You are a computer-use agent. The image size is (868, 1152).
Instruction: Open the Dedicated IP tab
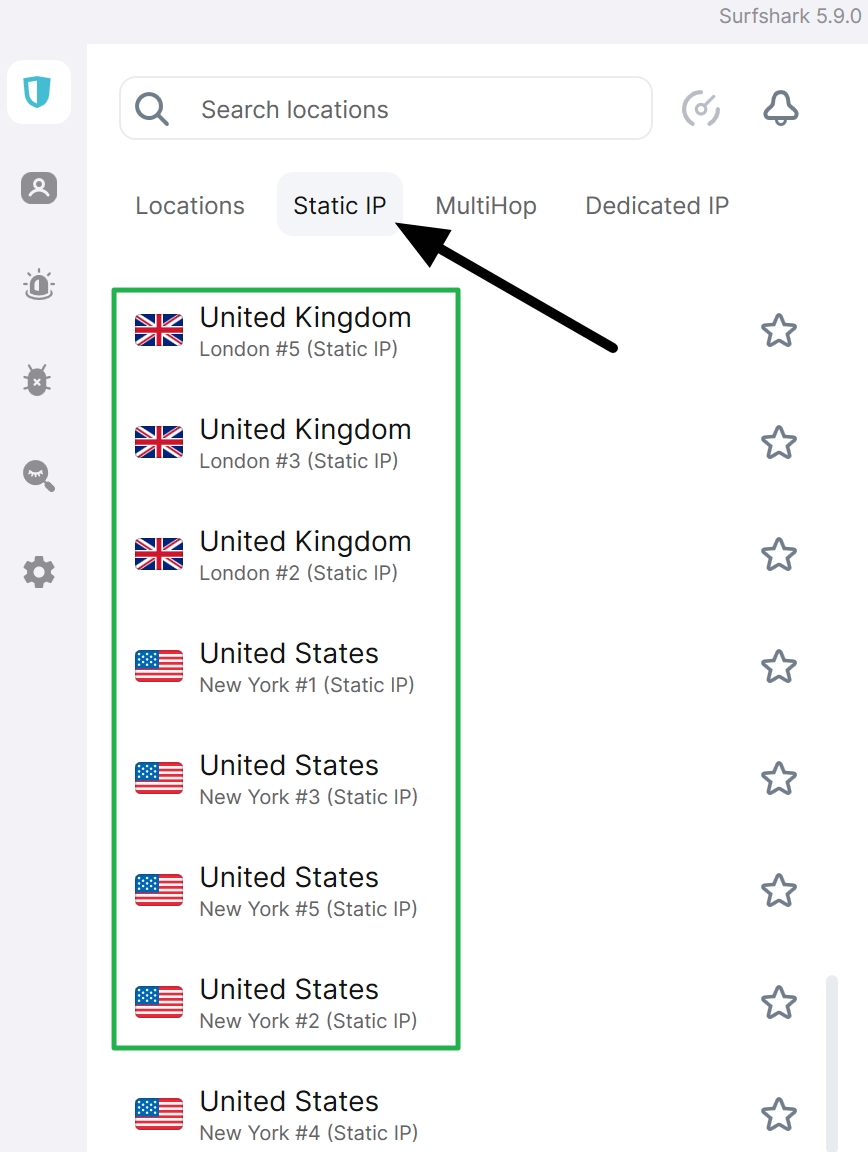coord(657,206)
